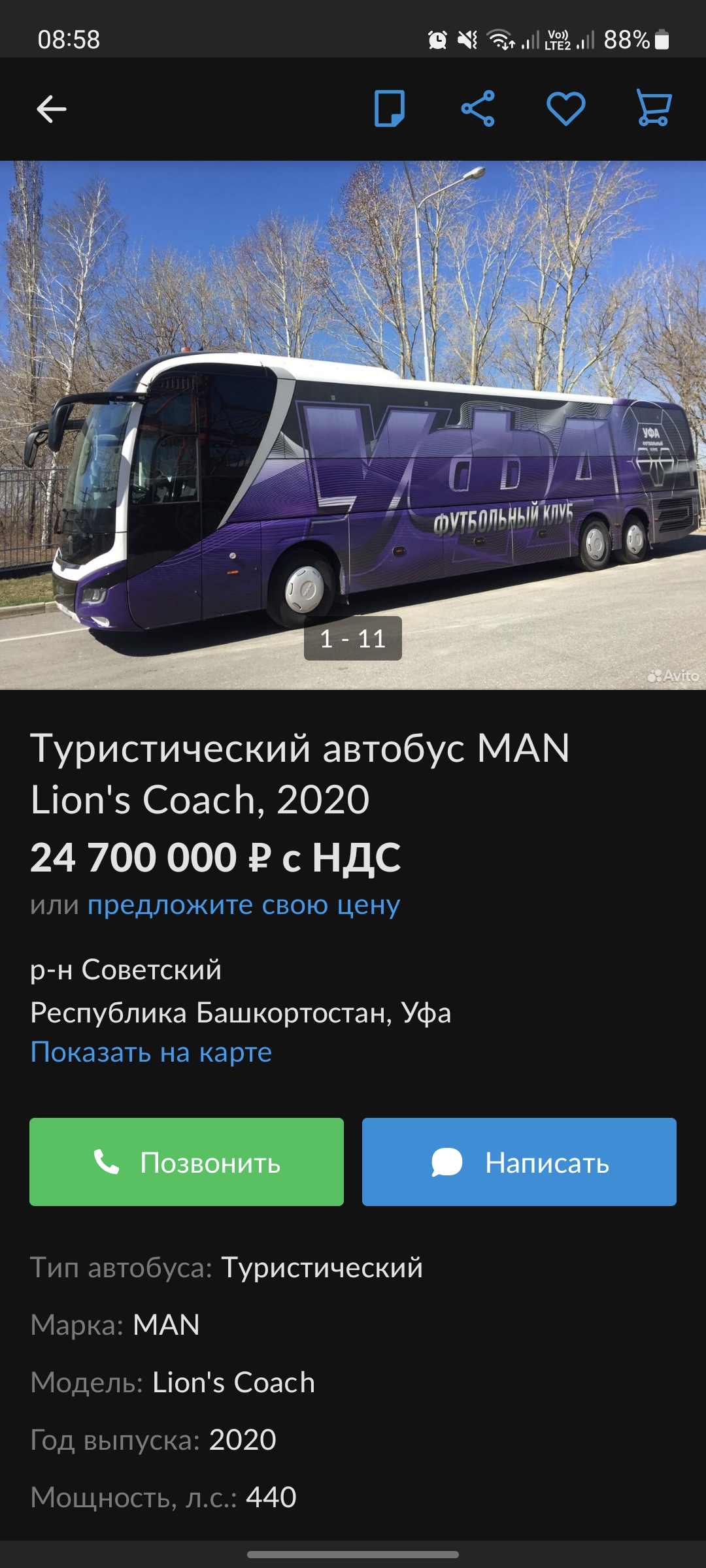Open 'Показать на карте' link
The width and height of the screenshot is (706, 1568).
(151, 1052)
